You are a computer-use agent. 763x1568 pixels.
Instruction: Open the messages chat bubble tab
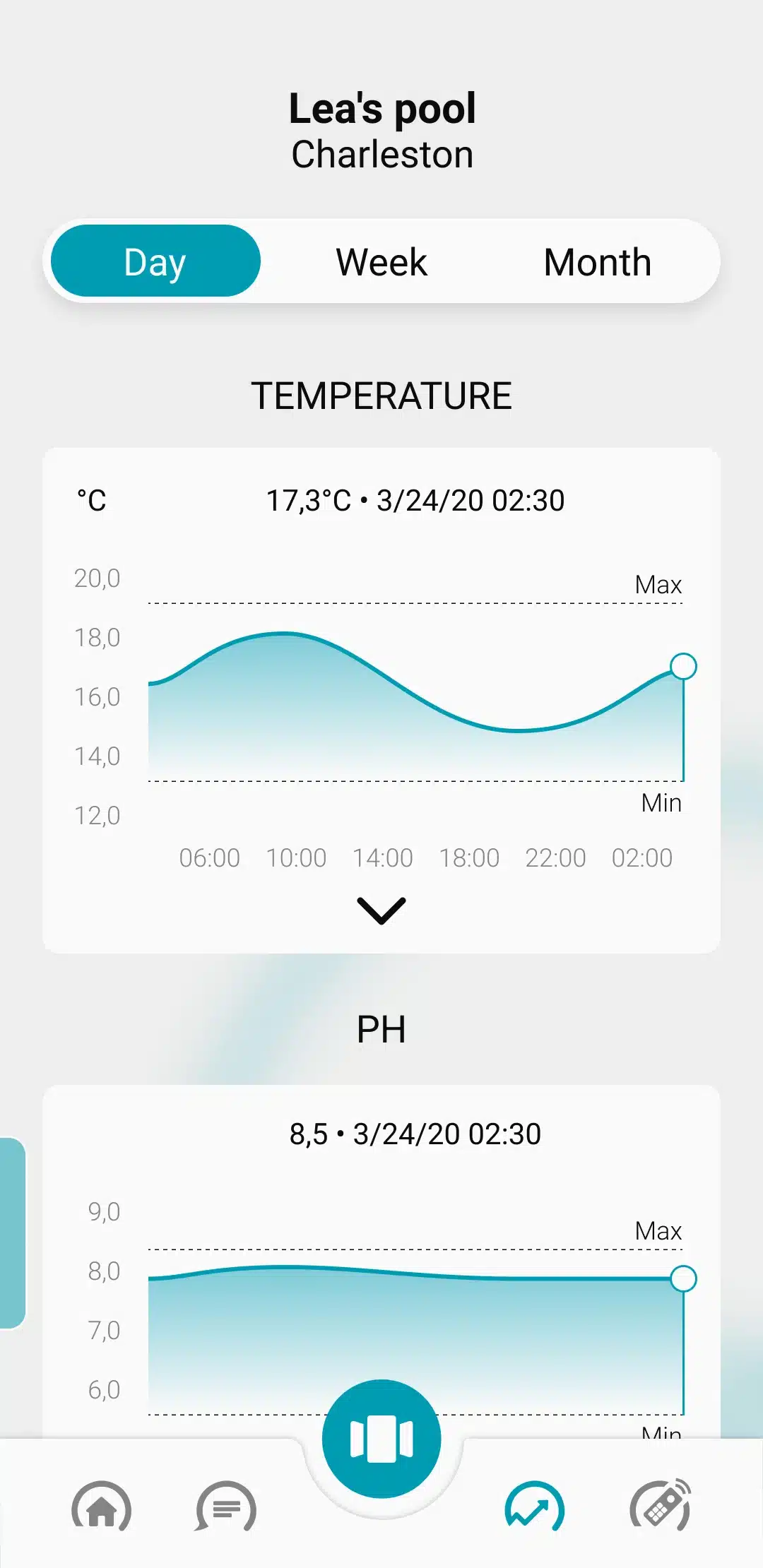coord(226,1507)
